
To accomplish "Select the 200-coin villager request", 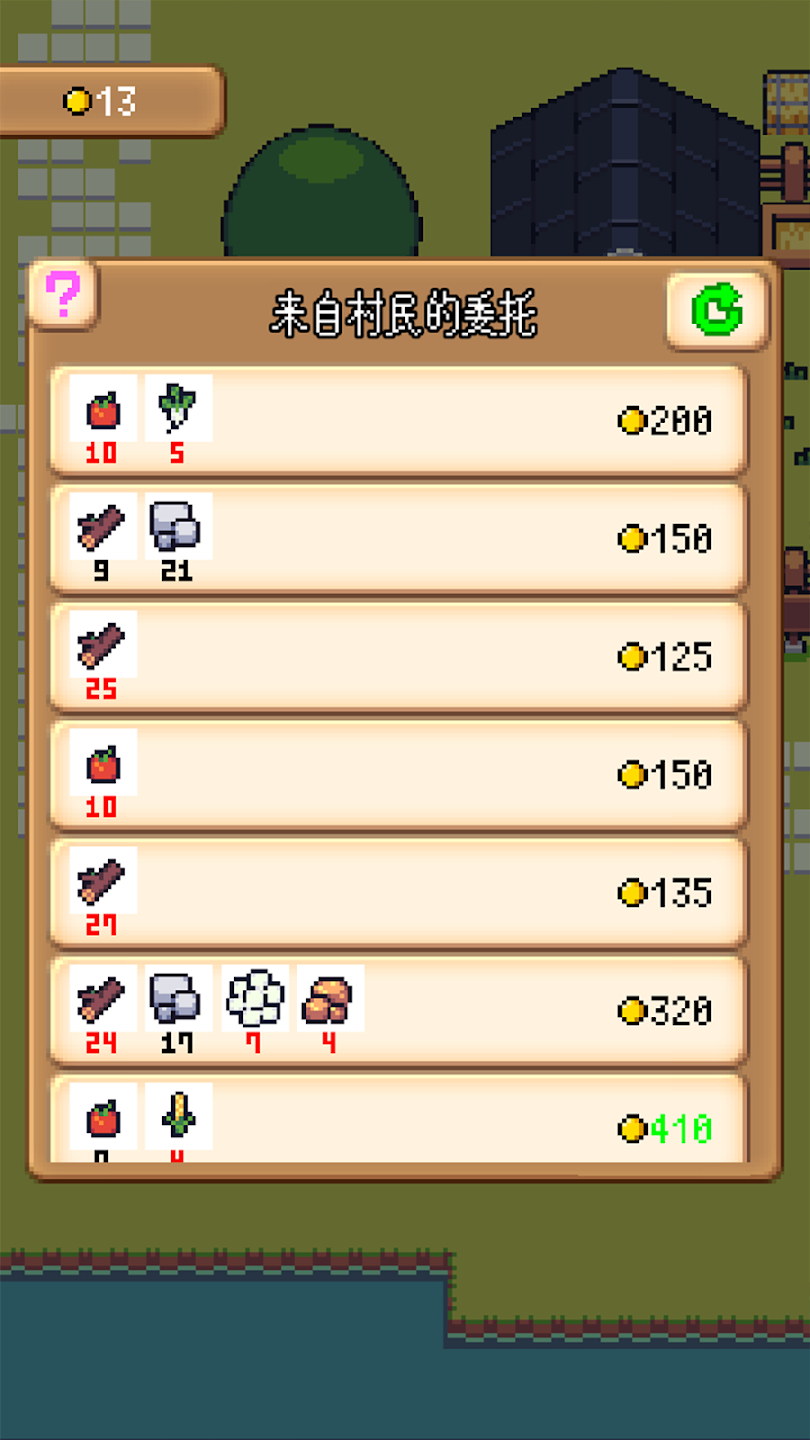I will (400, 420).
